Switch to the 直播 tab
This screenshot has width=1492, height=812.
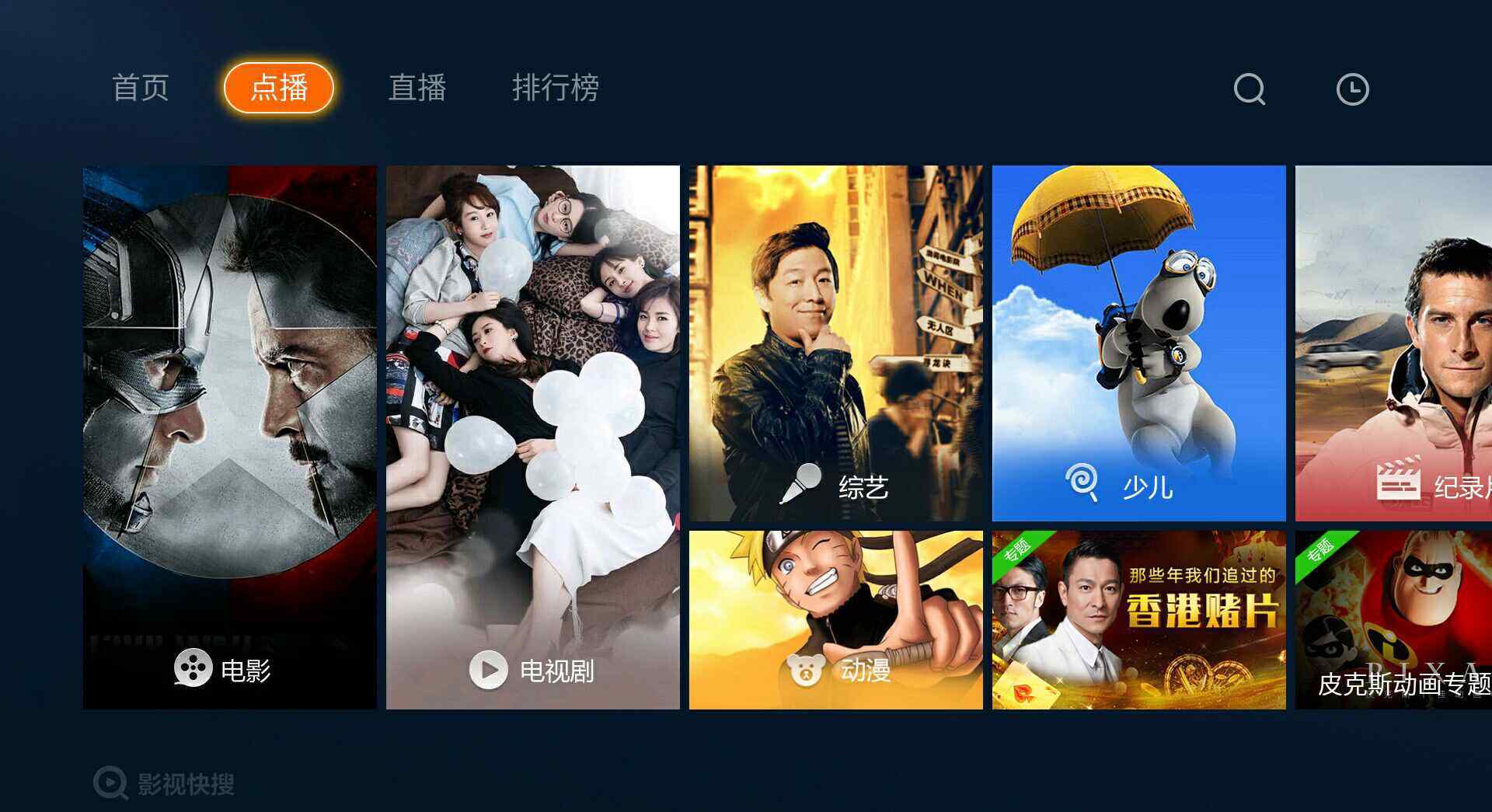pyautogui.click(x=417, y=88)
